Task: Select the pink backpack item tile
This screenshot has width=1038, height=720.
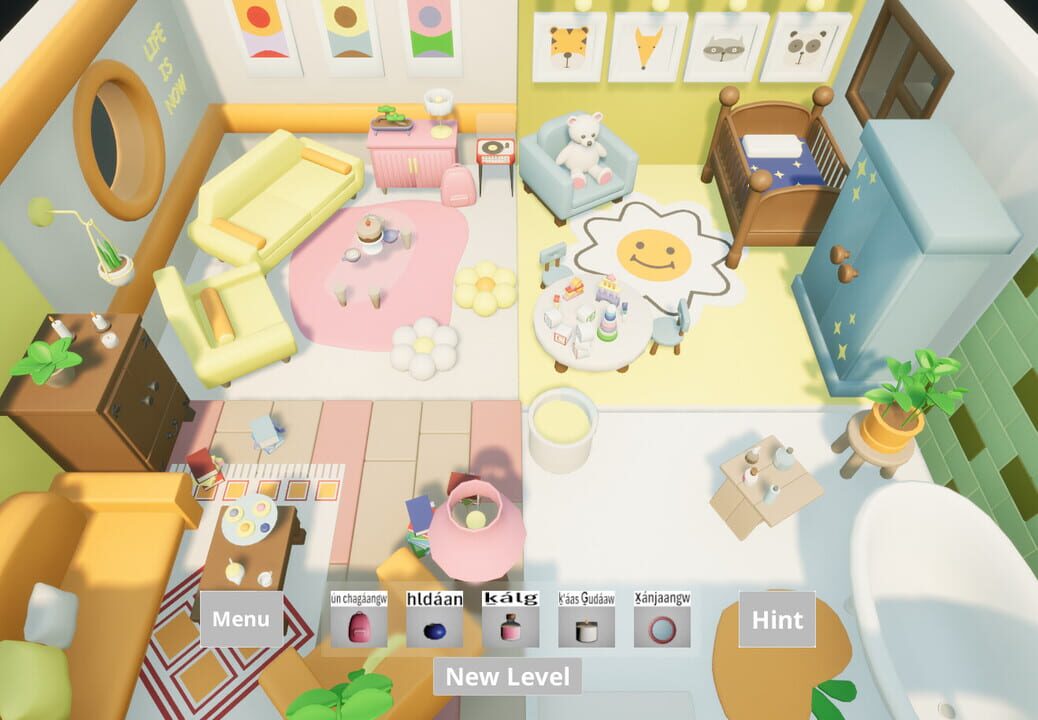Action: [359, 627]
